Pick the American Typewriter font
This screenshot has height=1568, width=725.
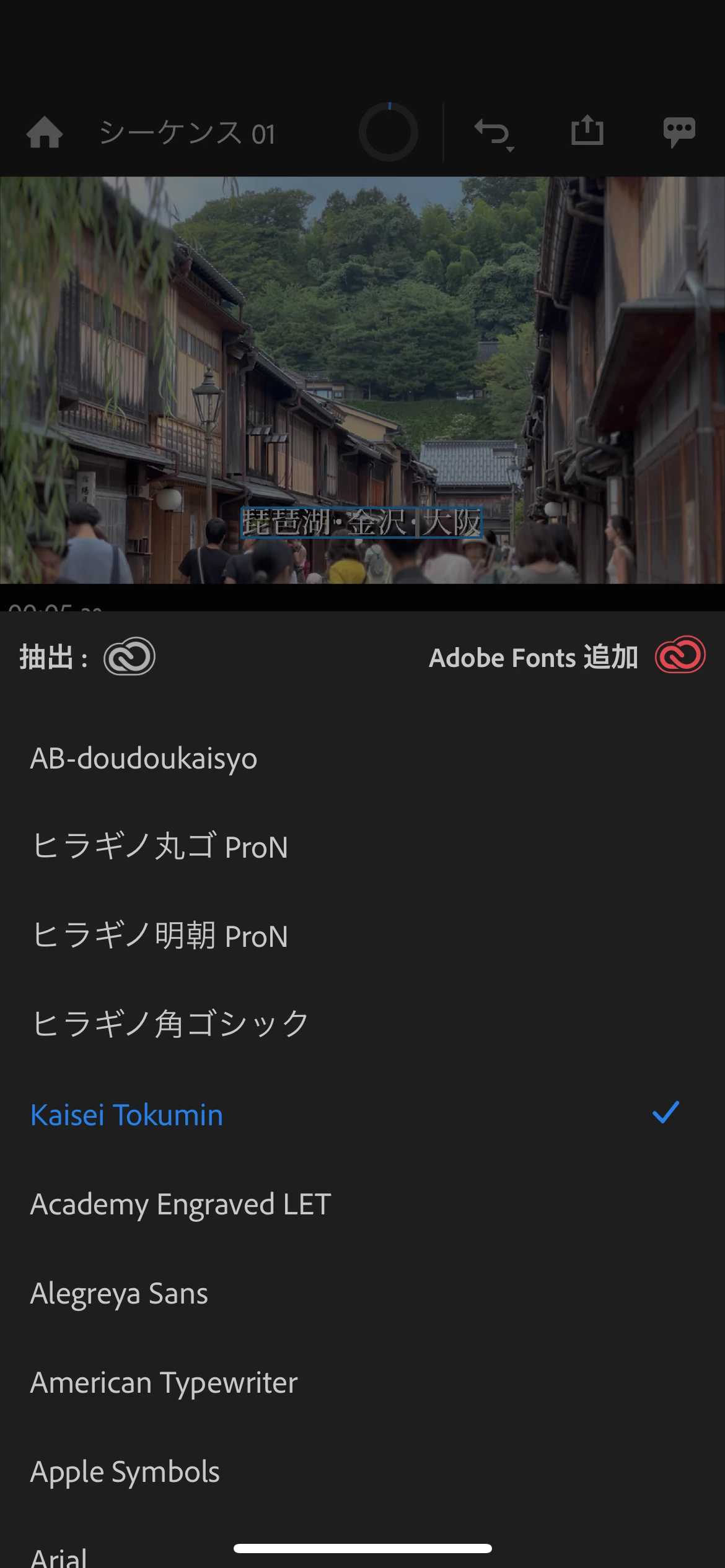164,1383
